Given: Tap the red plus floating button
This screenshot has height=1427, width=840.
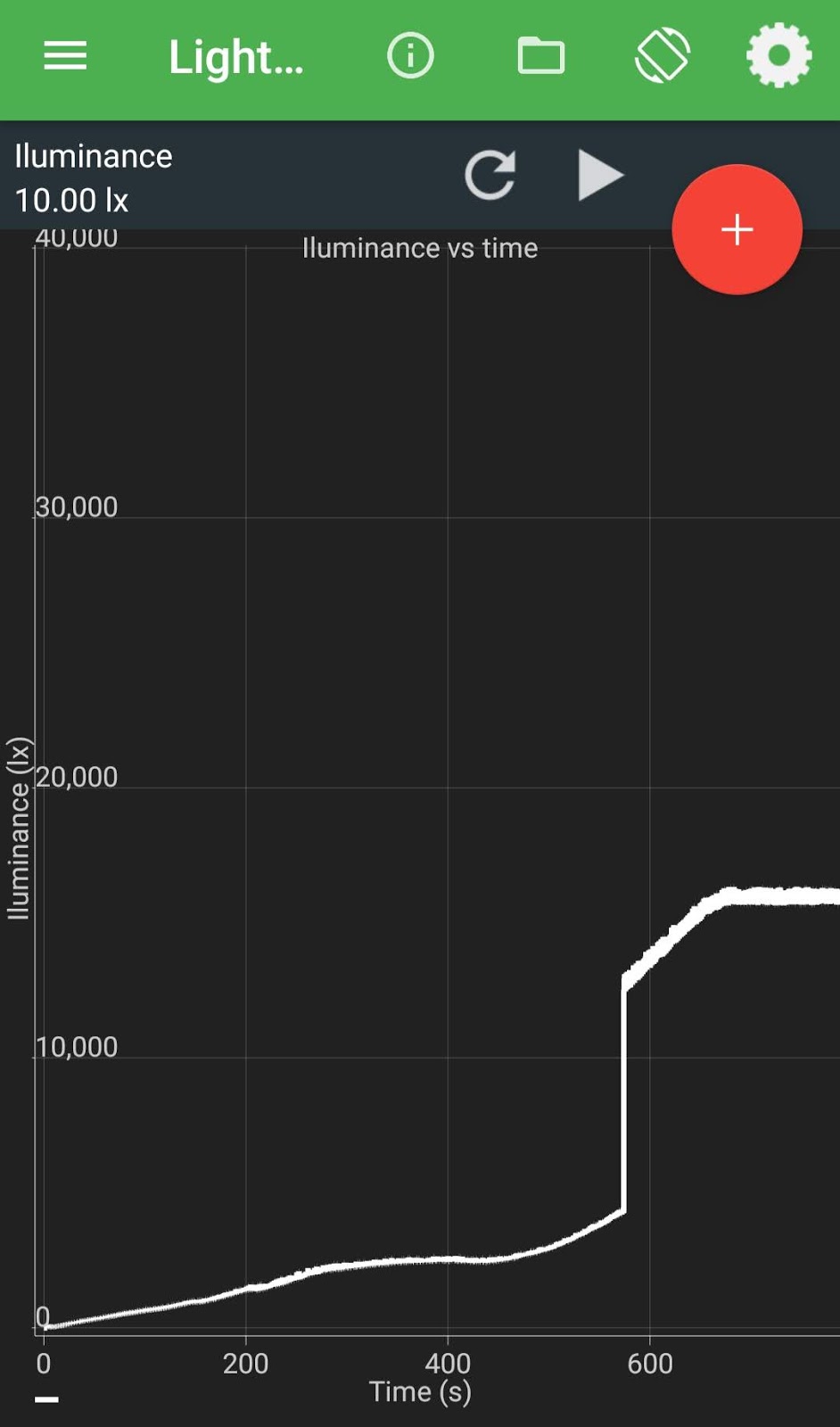Looking at the screenshot, I should click(737, 230).
